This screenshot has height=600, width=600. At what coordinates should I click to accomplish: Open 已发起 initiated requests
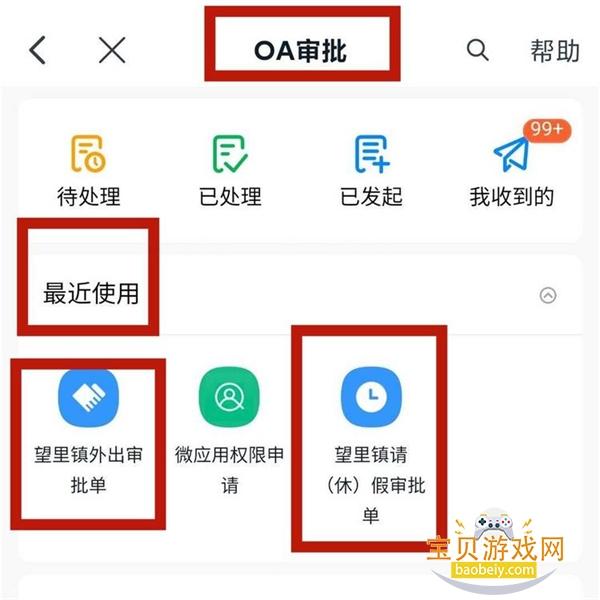pyautogui.click(x=371, y=170)
